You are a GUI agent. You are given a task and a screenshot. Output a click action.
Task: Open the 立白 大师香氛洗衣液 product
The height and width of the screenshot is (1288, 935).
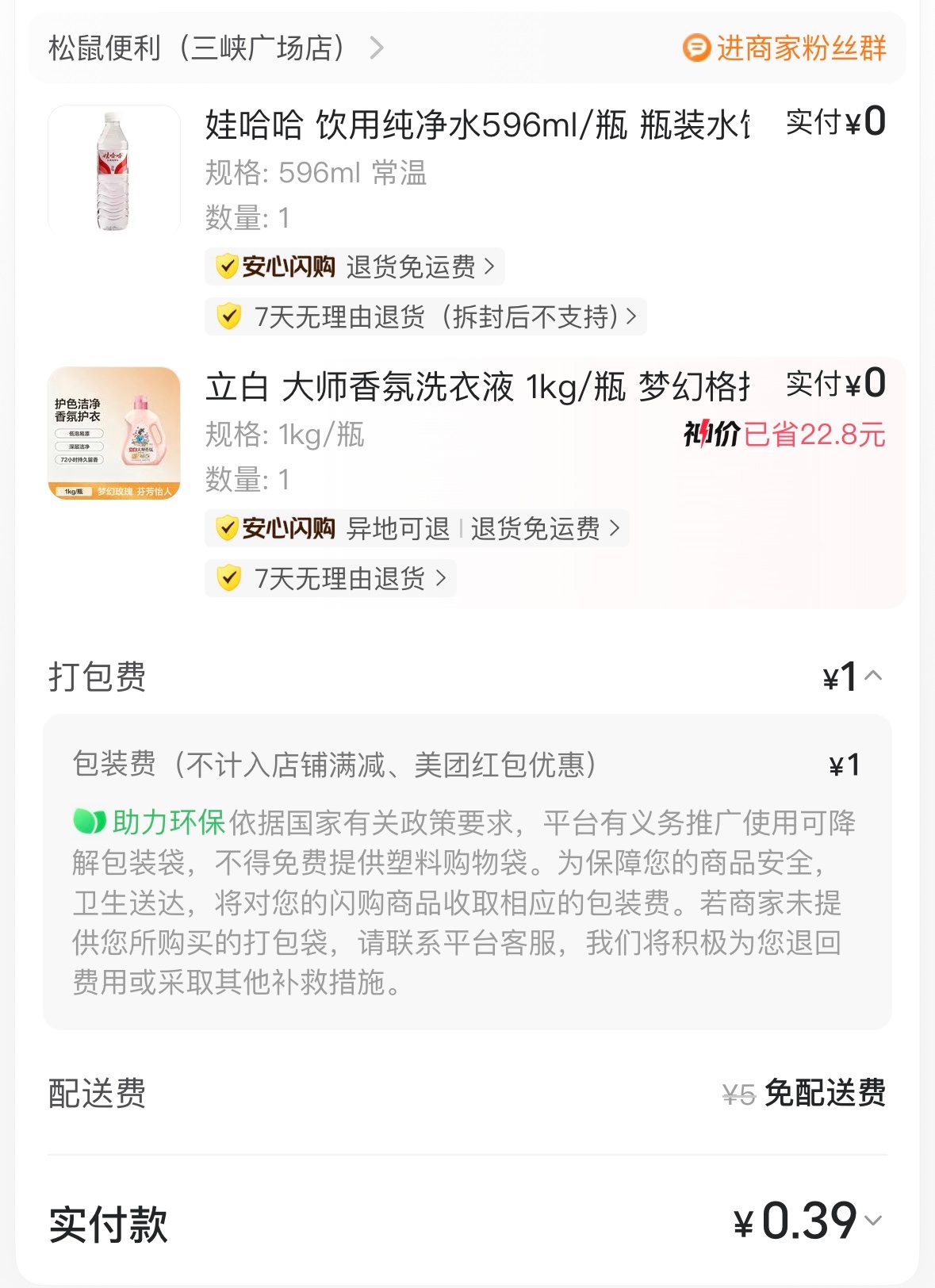pos(476,387)
